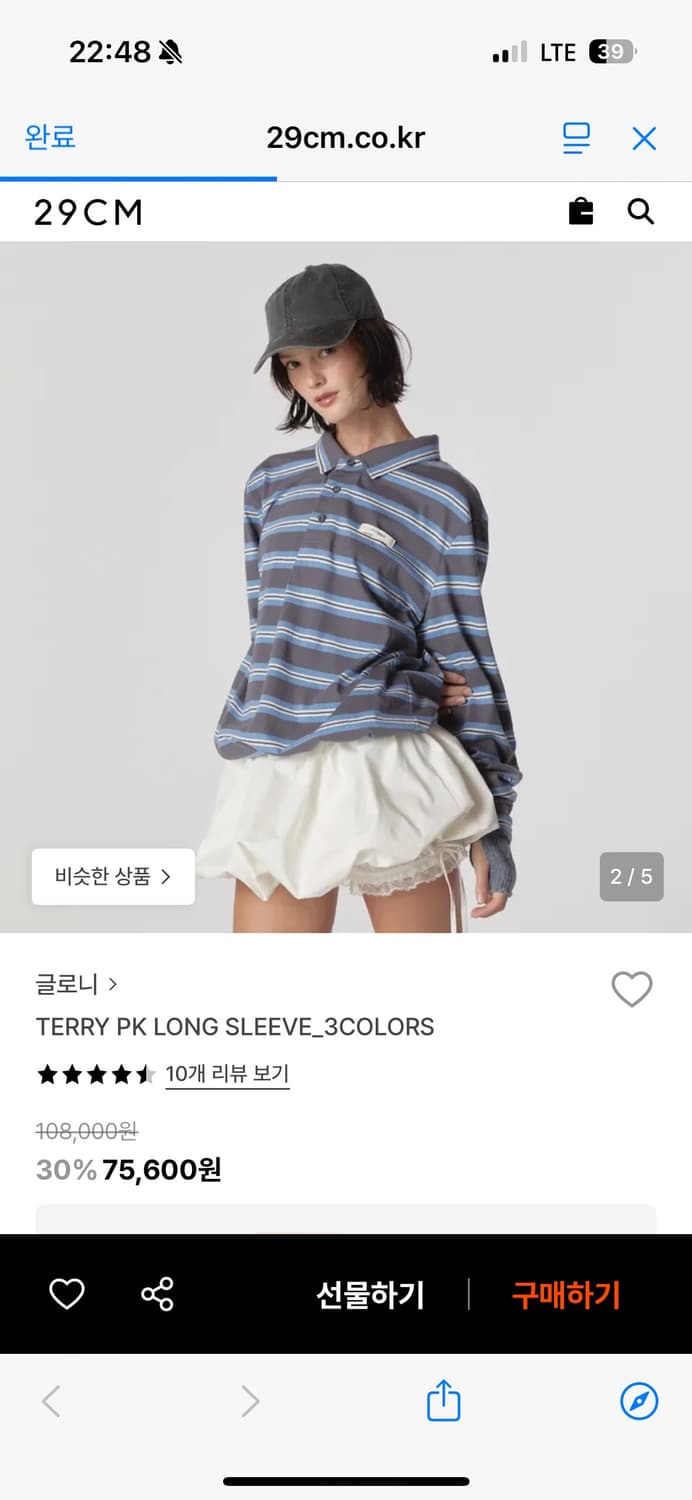Open the shopping bag
This screenshot has width=692, height=1500.
coord(581,211)
